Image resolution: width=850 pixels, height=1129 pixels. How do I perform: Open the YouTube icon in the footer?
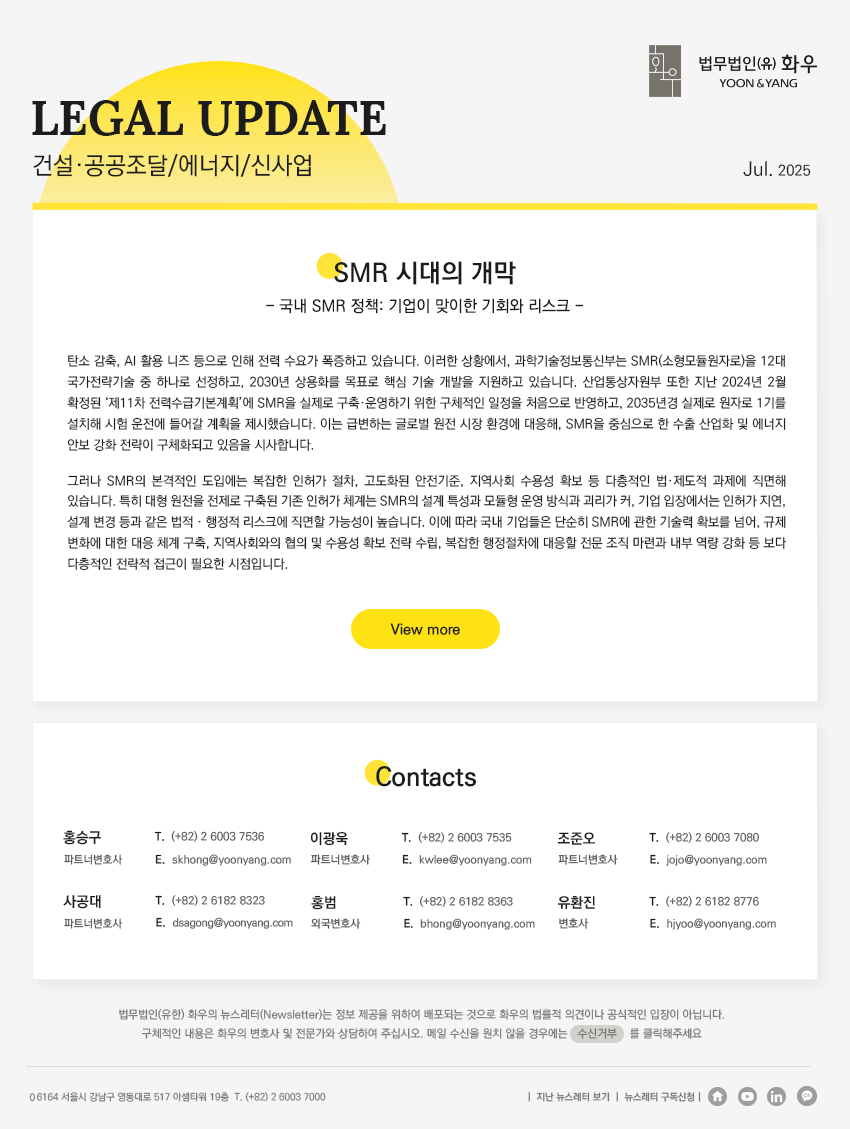pos(747,1096)
